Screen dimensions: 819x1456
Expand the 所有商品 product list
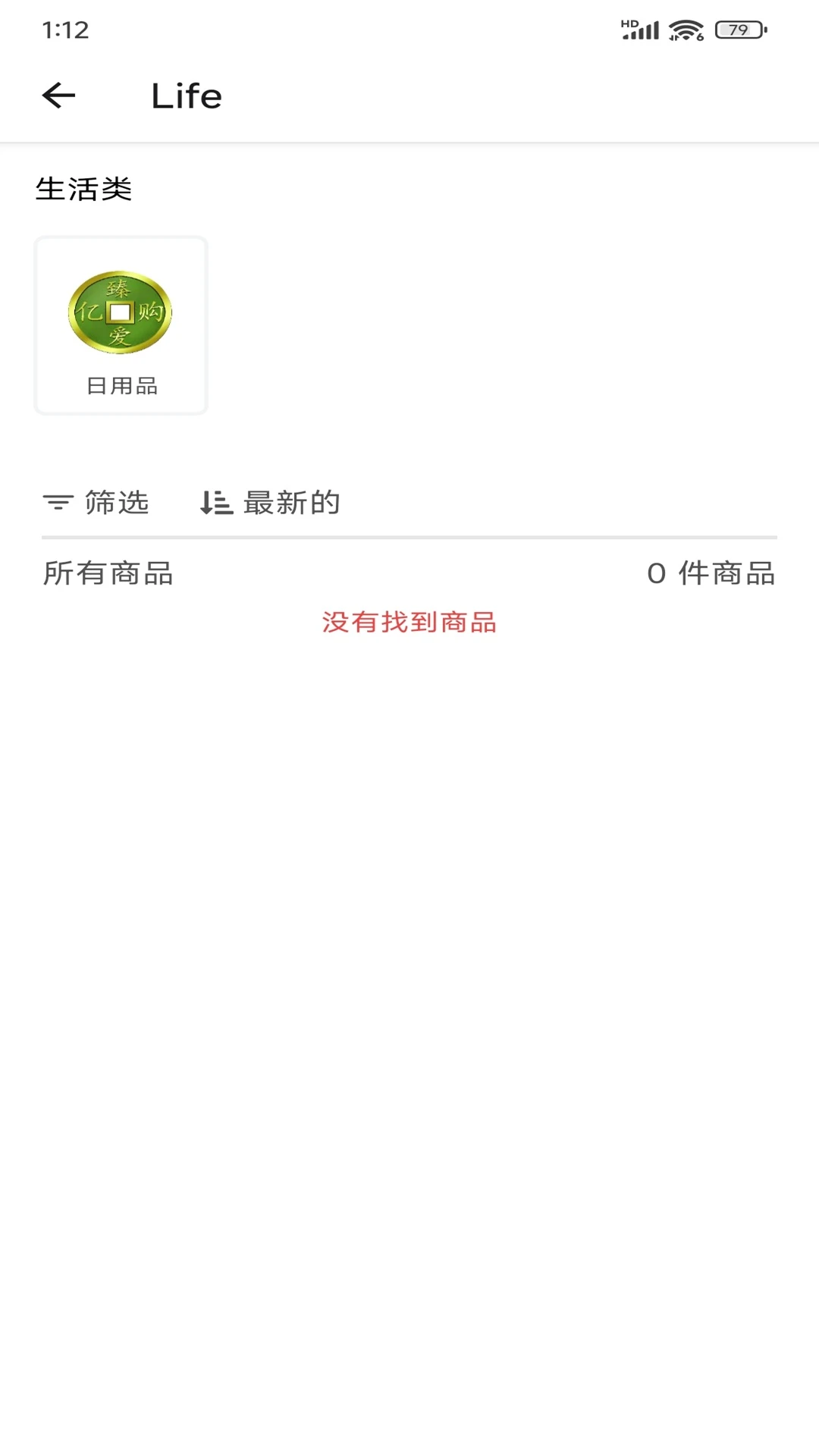point(106,573)
